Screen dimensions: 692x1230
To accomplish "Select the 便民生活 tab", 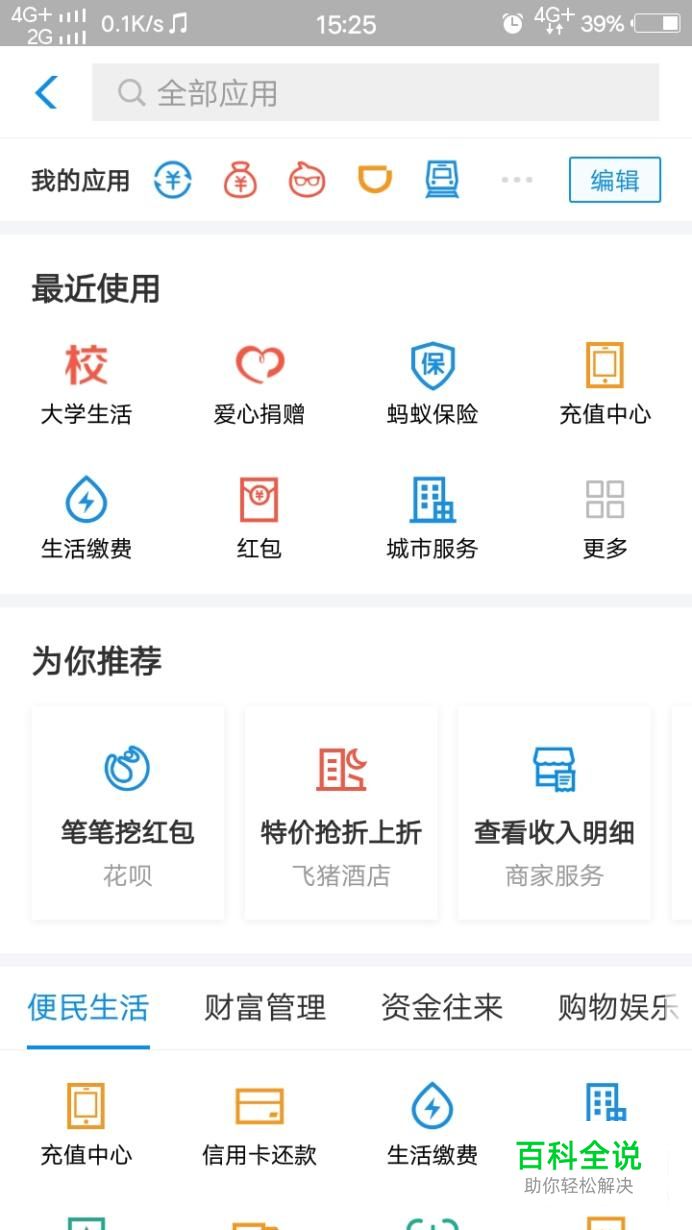I will 88,1007.
